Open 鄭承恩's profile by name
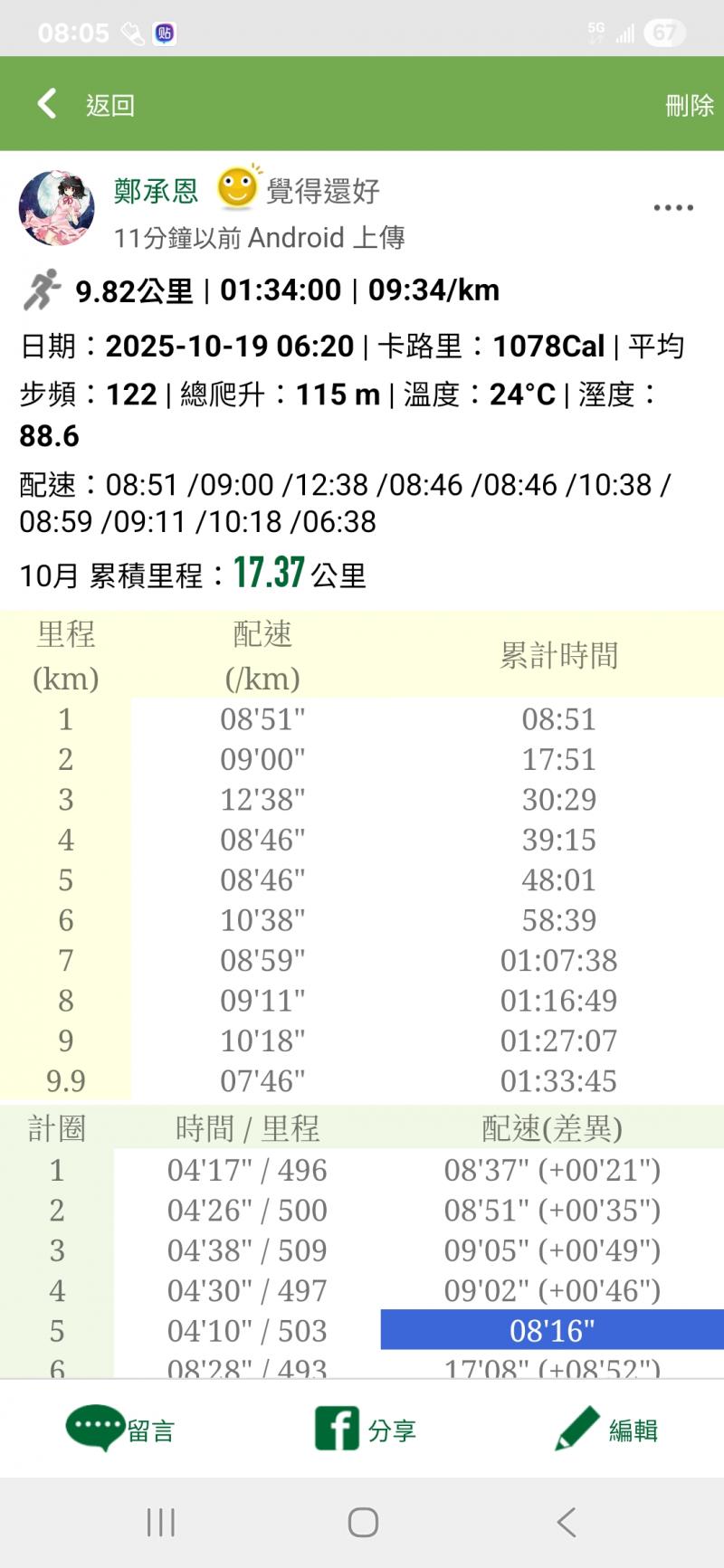Image resolution: width=724 pixels, height=1568 pixels. pyautogui.click(x=156, y=191)
